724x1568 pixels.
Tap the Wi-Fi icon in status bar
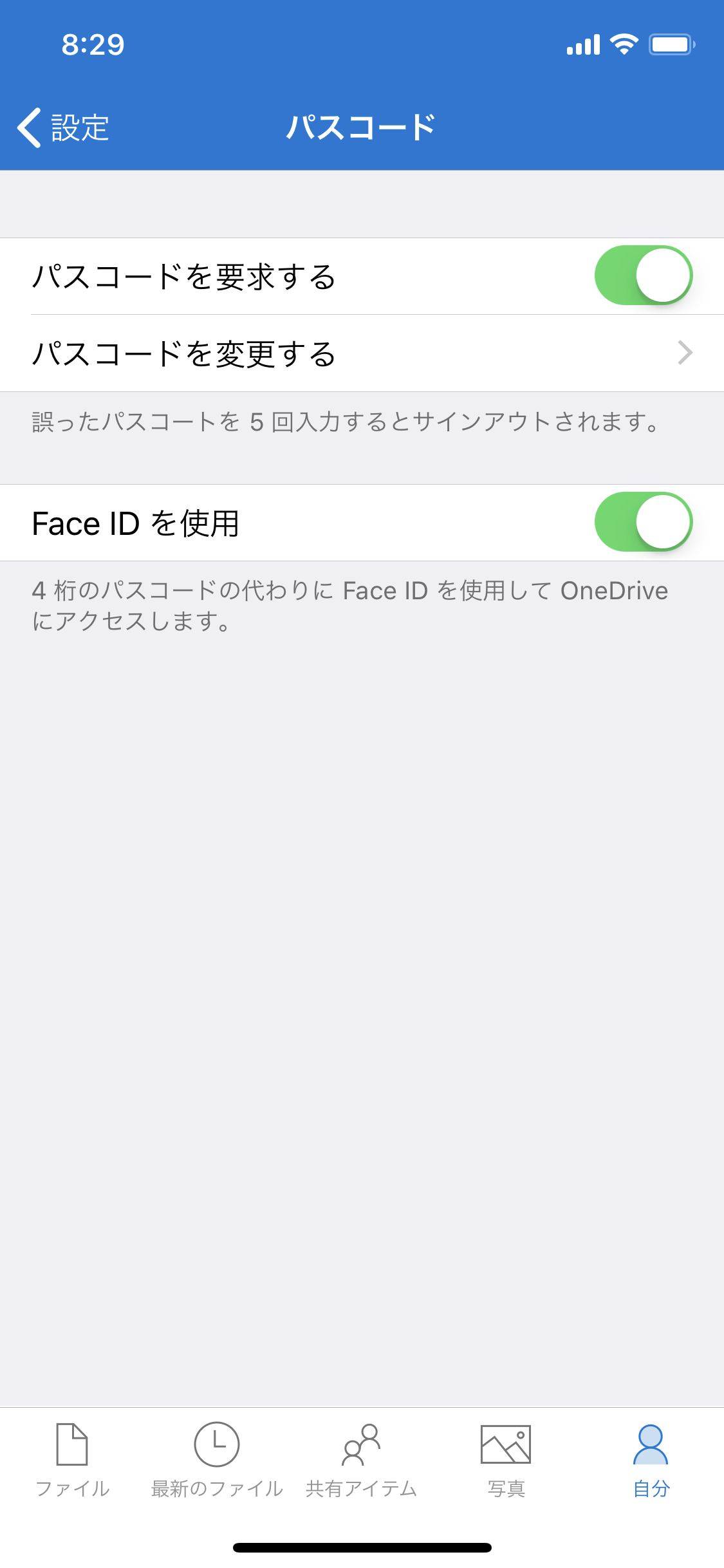coord(622,44)
